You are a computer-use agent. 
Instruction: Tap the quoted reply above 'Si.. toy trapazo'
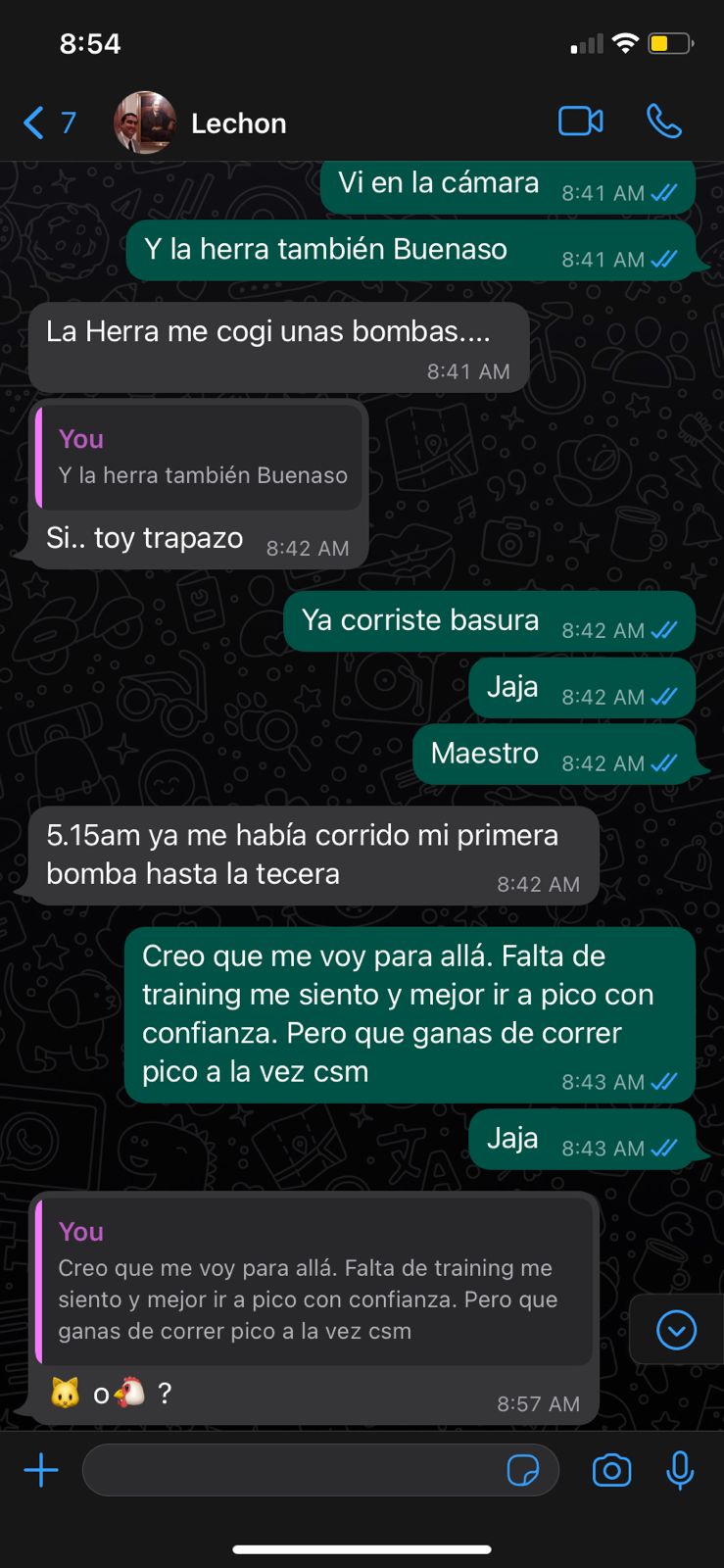pos(200,458)
